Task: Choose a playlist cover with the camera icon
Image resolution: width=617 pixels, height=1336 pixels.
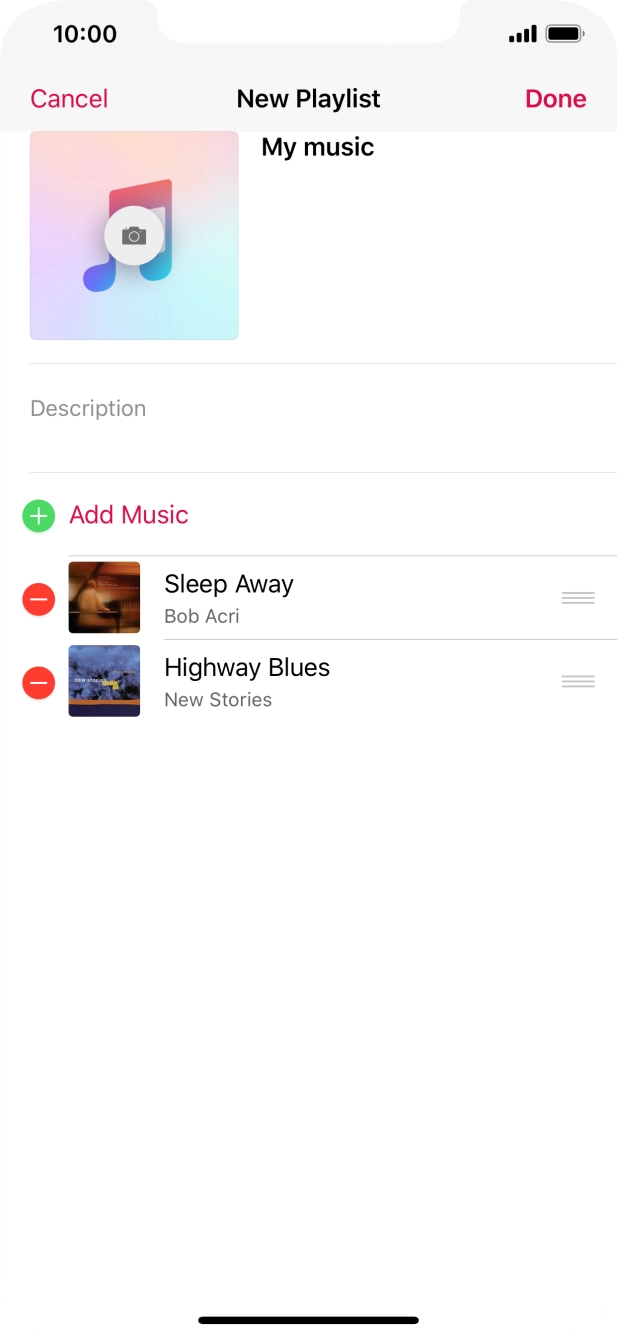Action: coord(134,236)
